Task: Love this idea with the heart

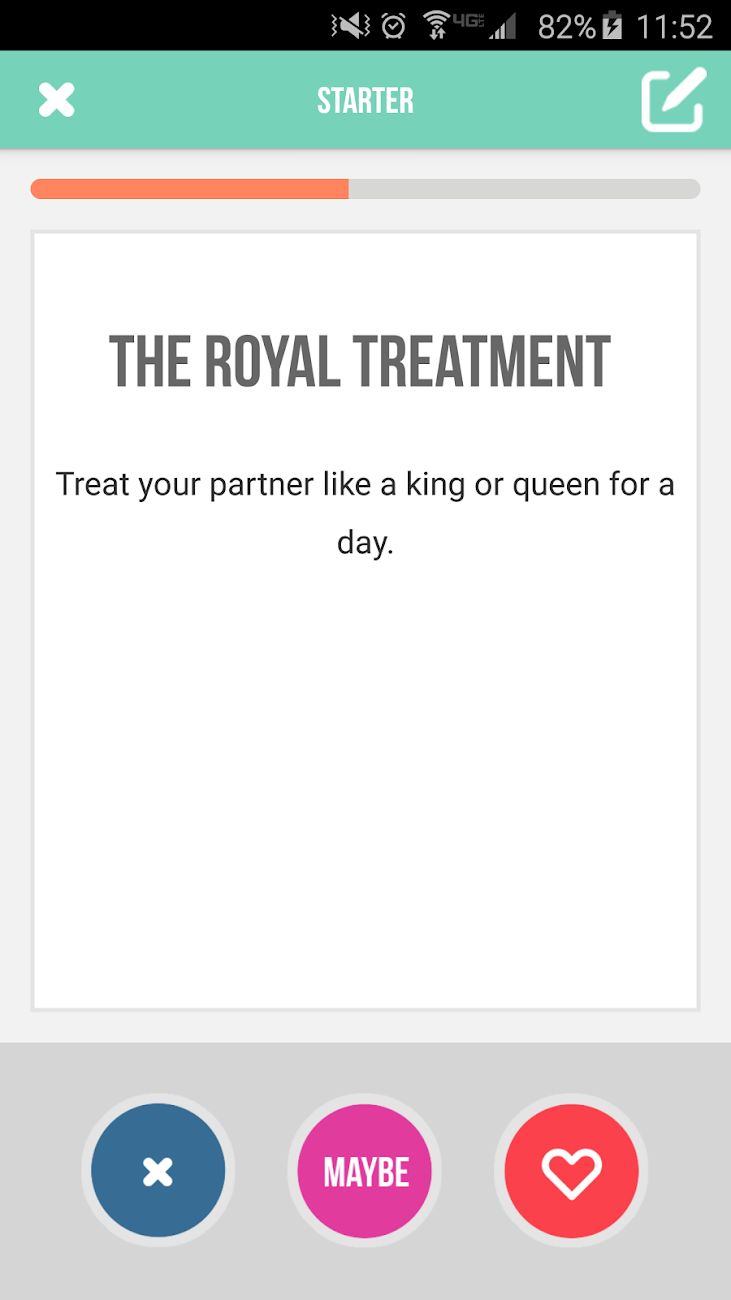Action: click(x=571, y=1170)
